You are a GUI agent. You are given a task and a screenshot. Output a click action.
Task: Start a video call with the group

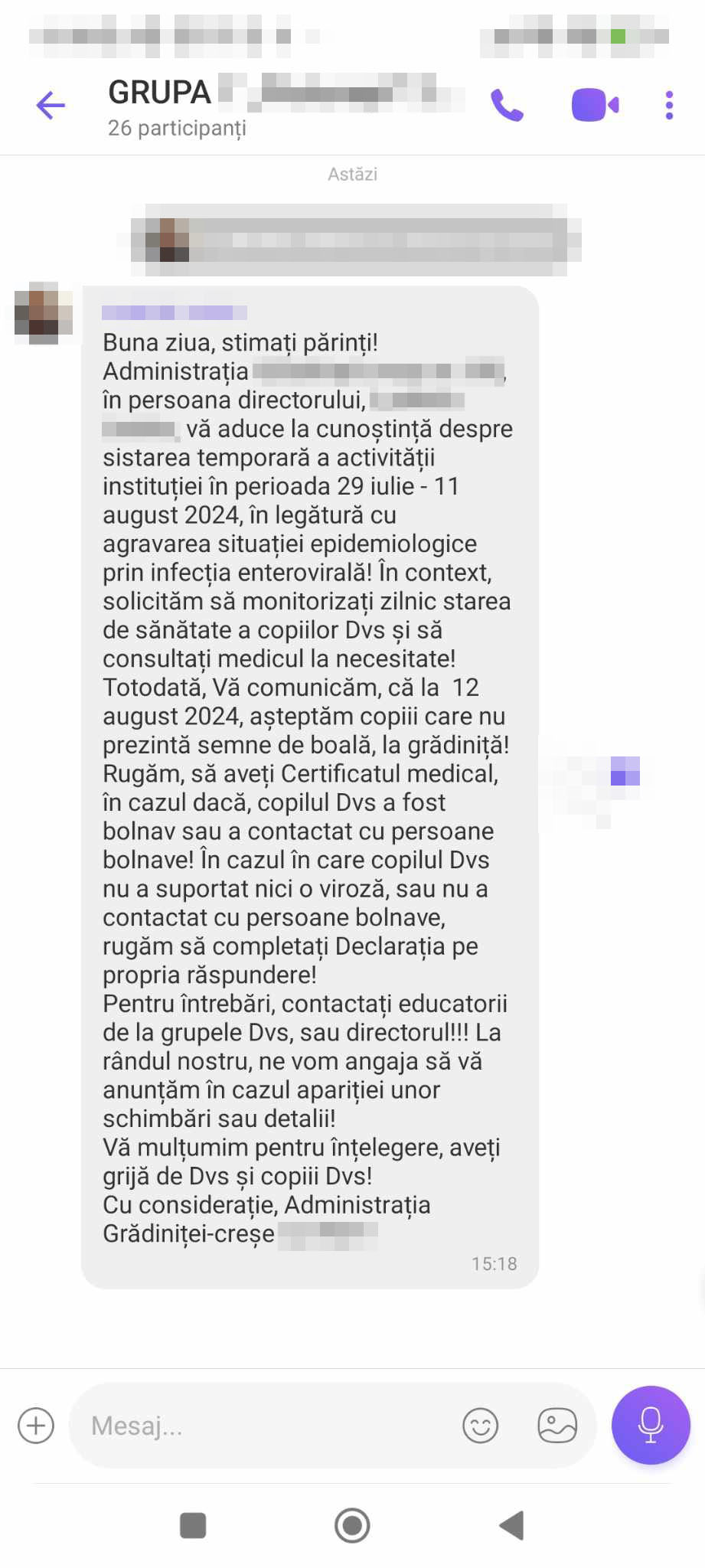[x=595, y=106]
